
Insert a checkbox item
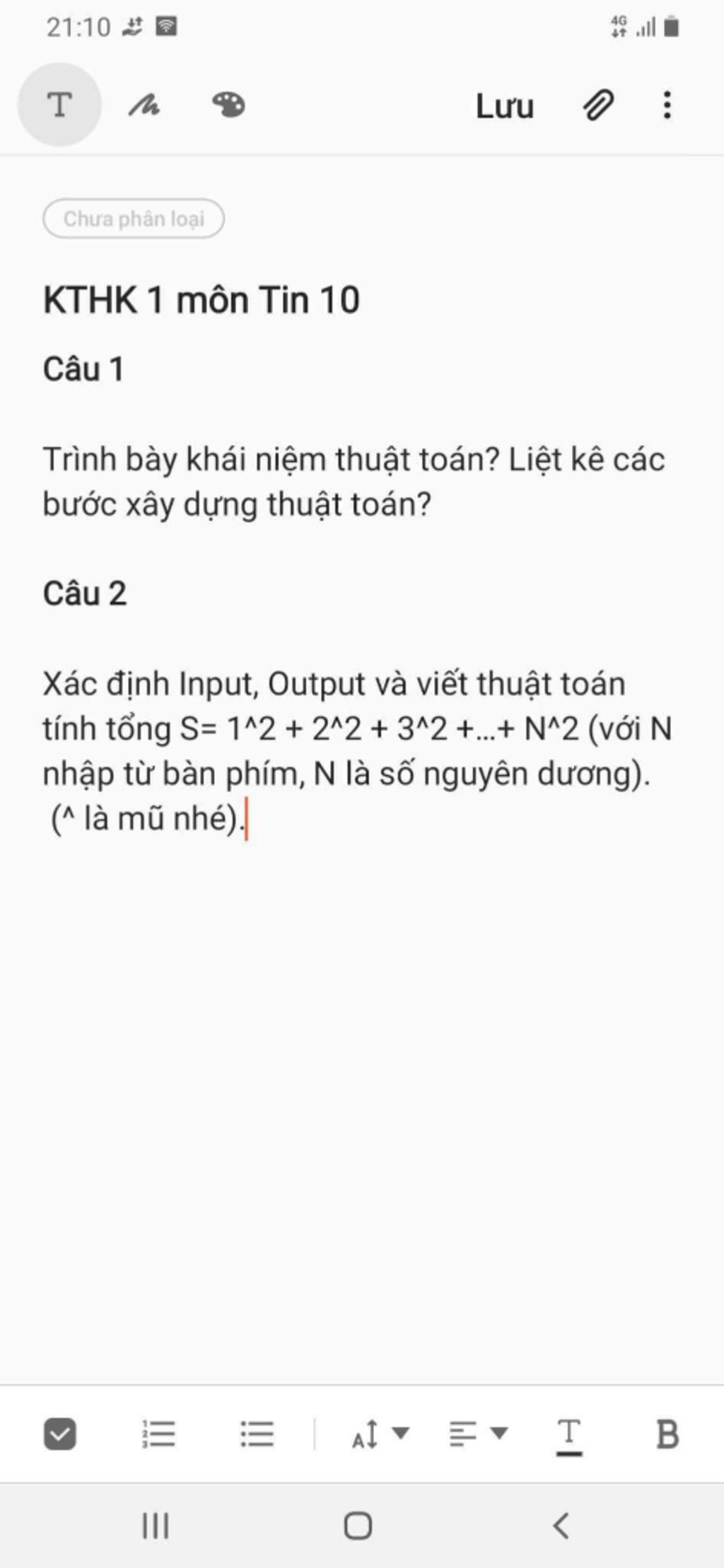pos(60,1434)
